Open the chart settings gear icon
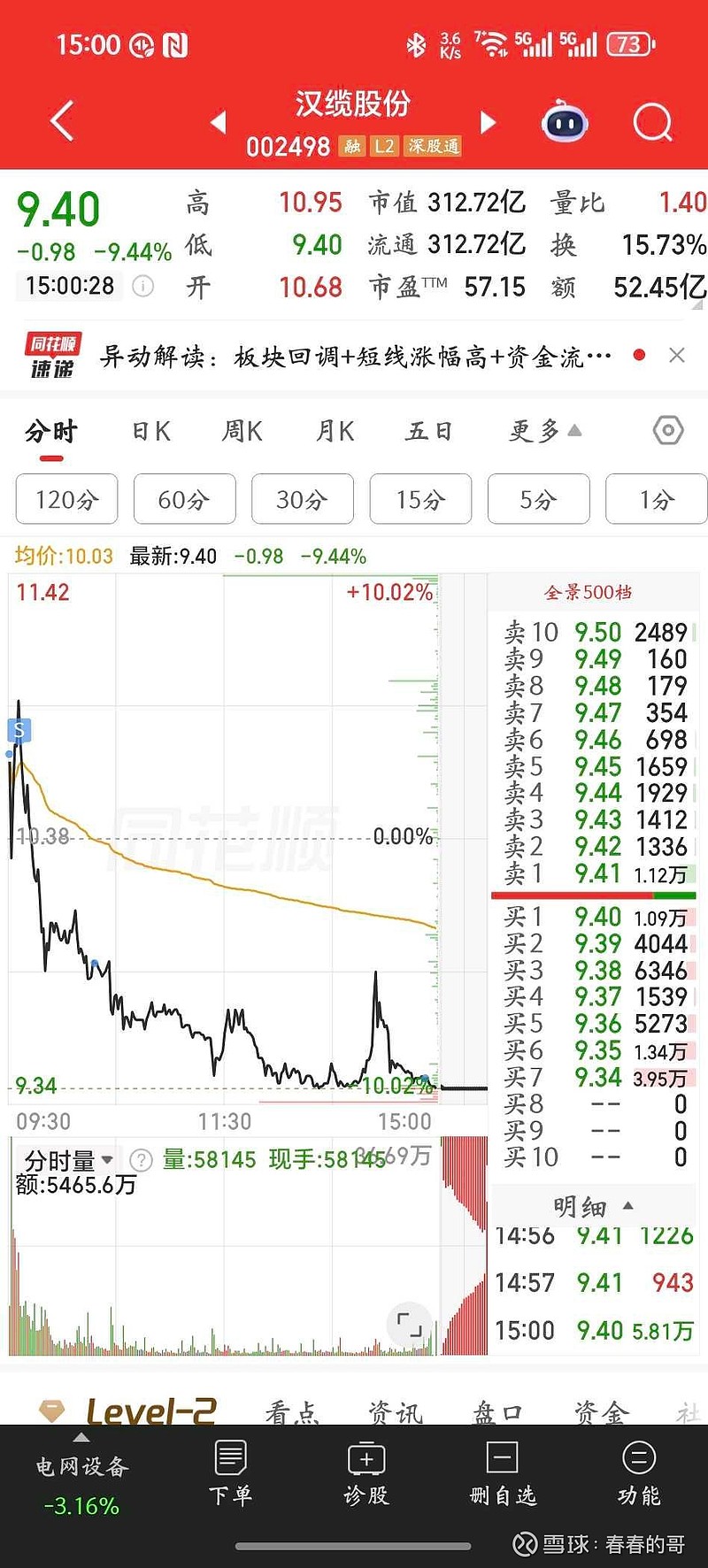 [666, 431]
